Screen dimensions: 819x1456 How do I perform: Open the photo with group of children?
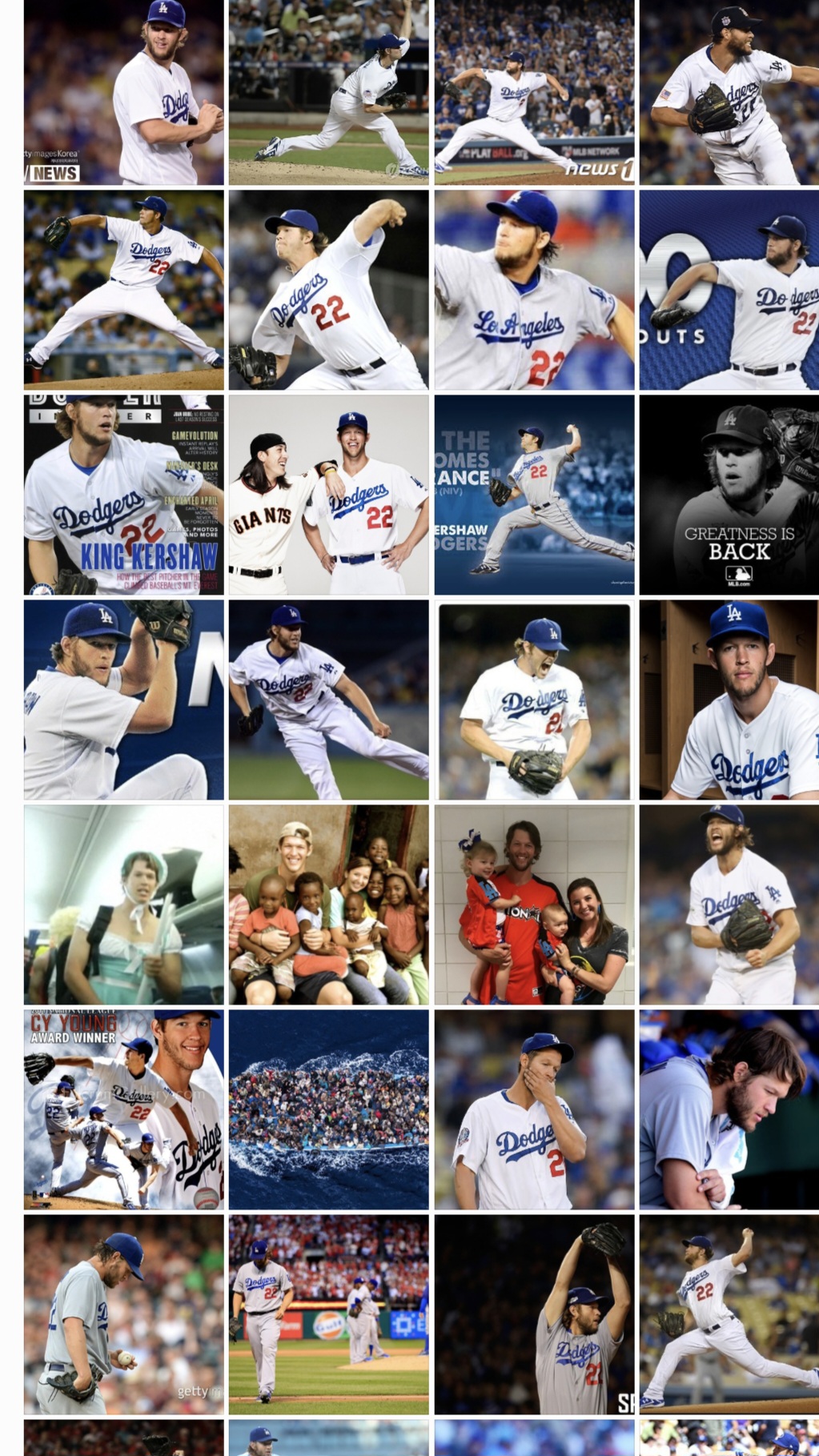pyautogui.click(x=328, y=904)
